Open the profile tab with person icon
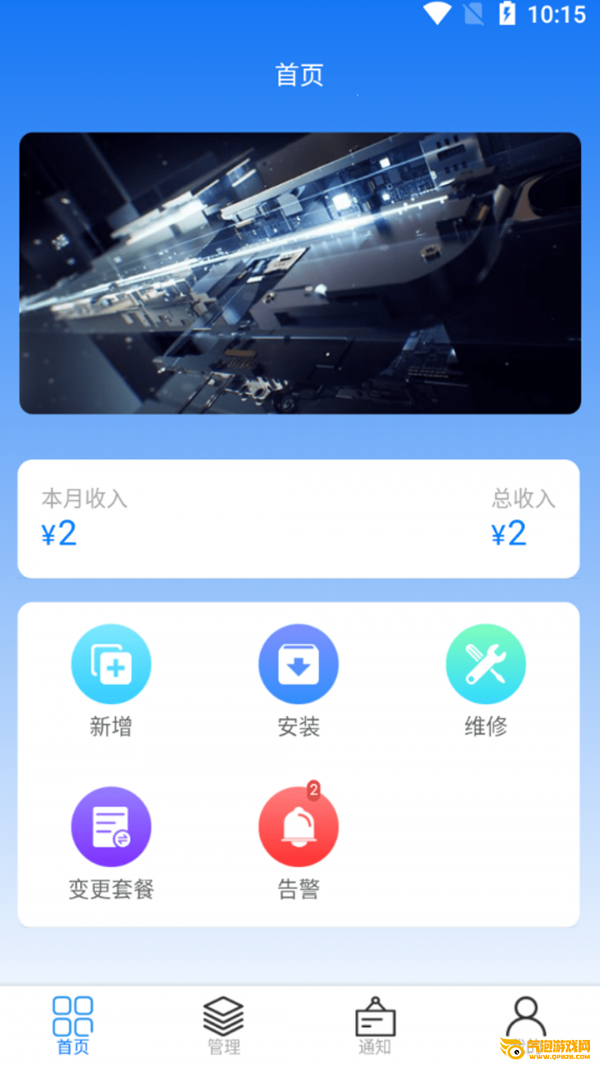 525,1020
